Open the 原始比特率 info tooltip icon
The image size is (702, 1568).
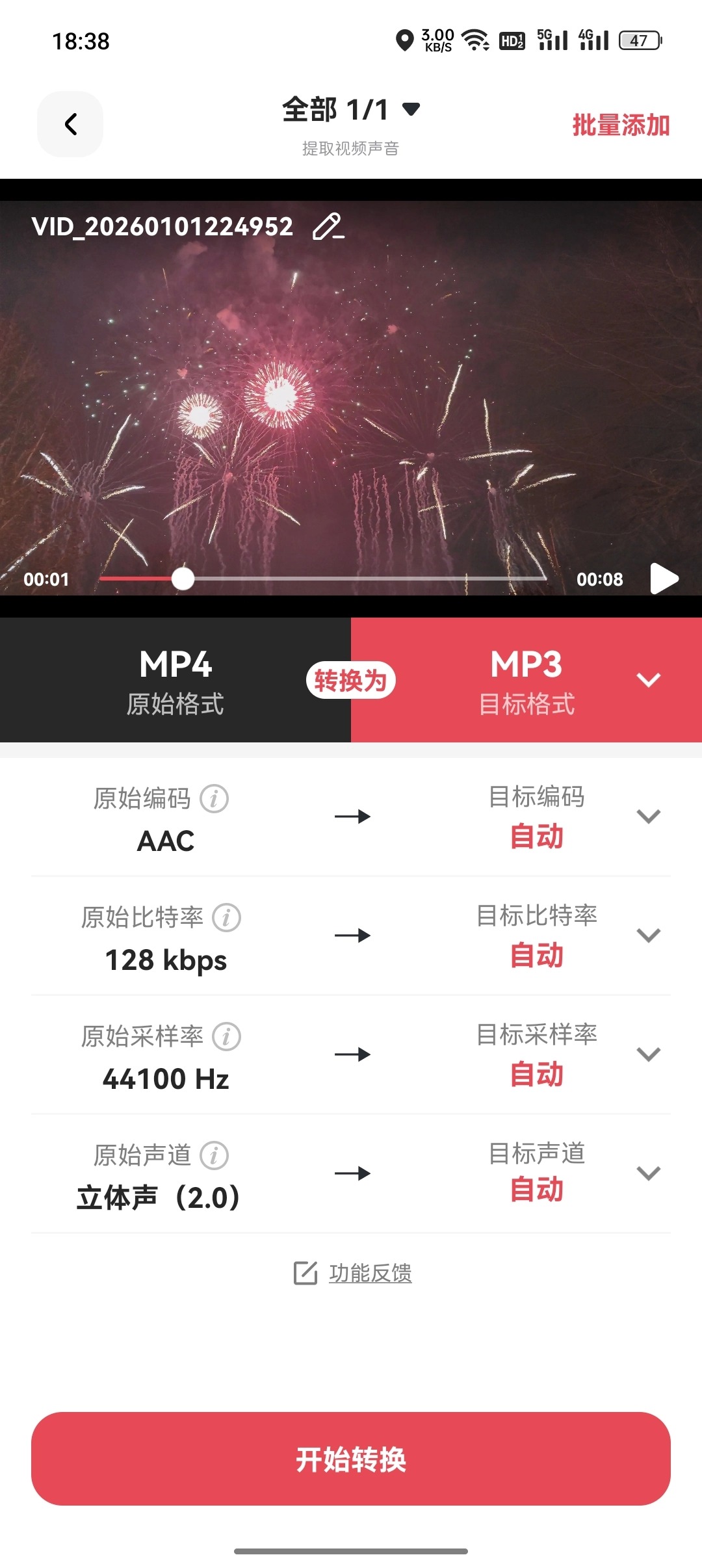coord(227,917)
